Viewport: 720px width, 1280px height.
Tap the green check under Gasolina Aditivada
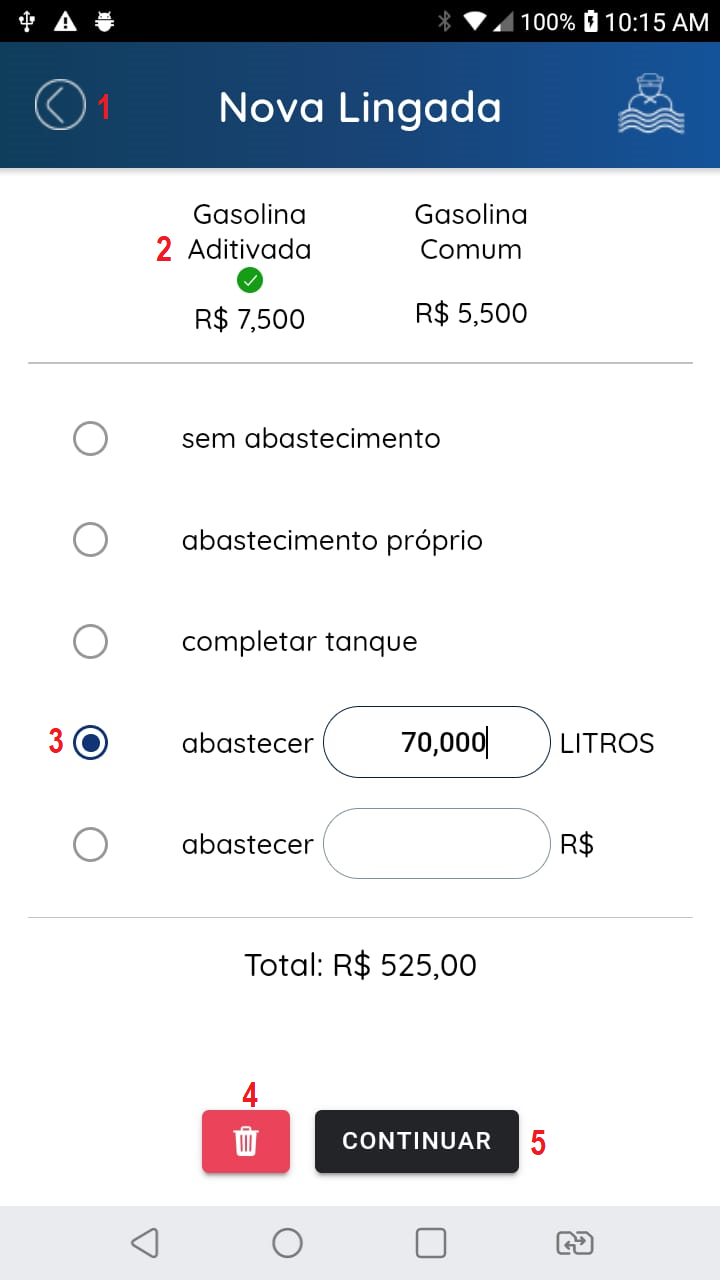(x=249, y=280)
